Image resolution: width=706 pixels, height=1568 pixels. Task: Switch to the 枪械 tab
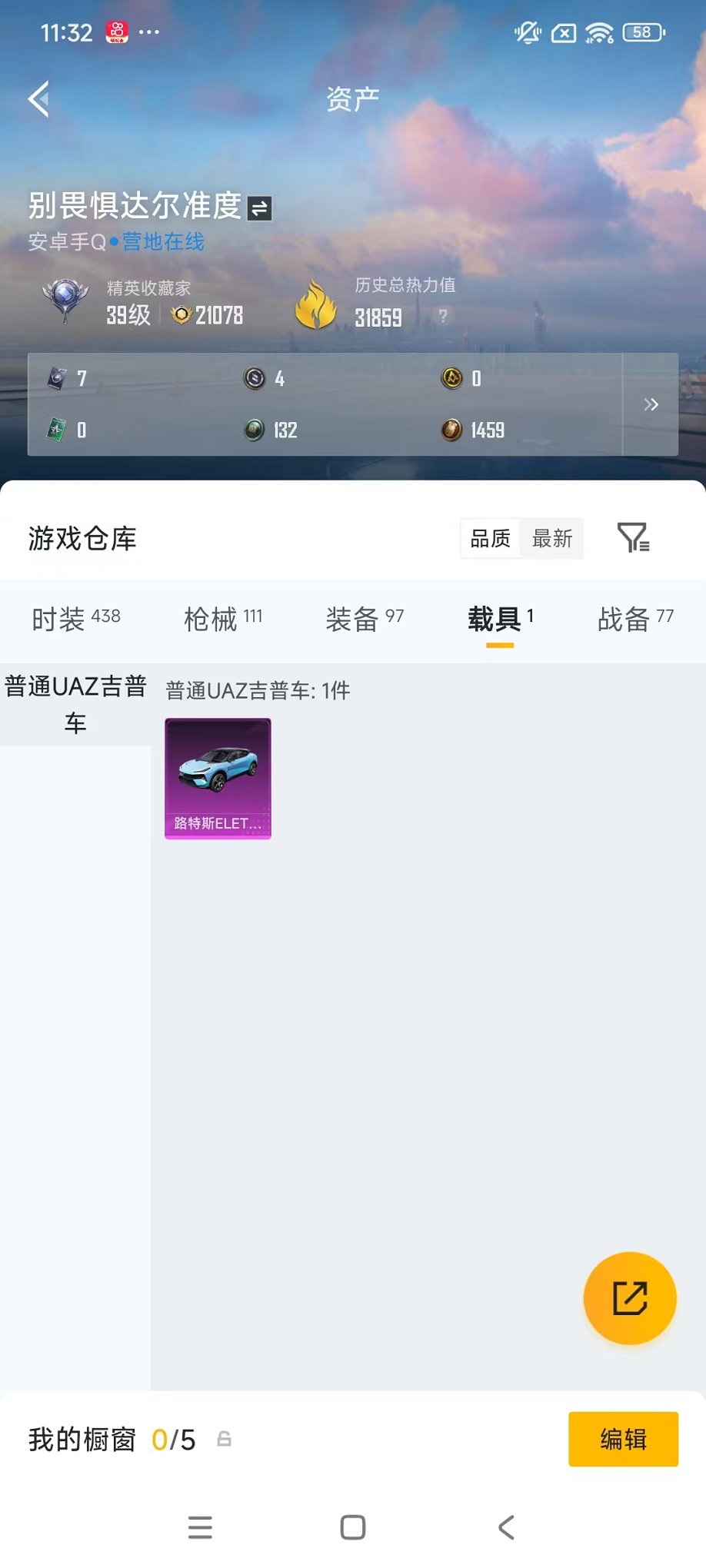coord(222,619)
